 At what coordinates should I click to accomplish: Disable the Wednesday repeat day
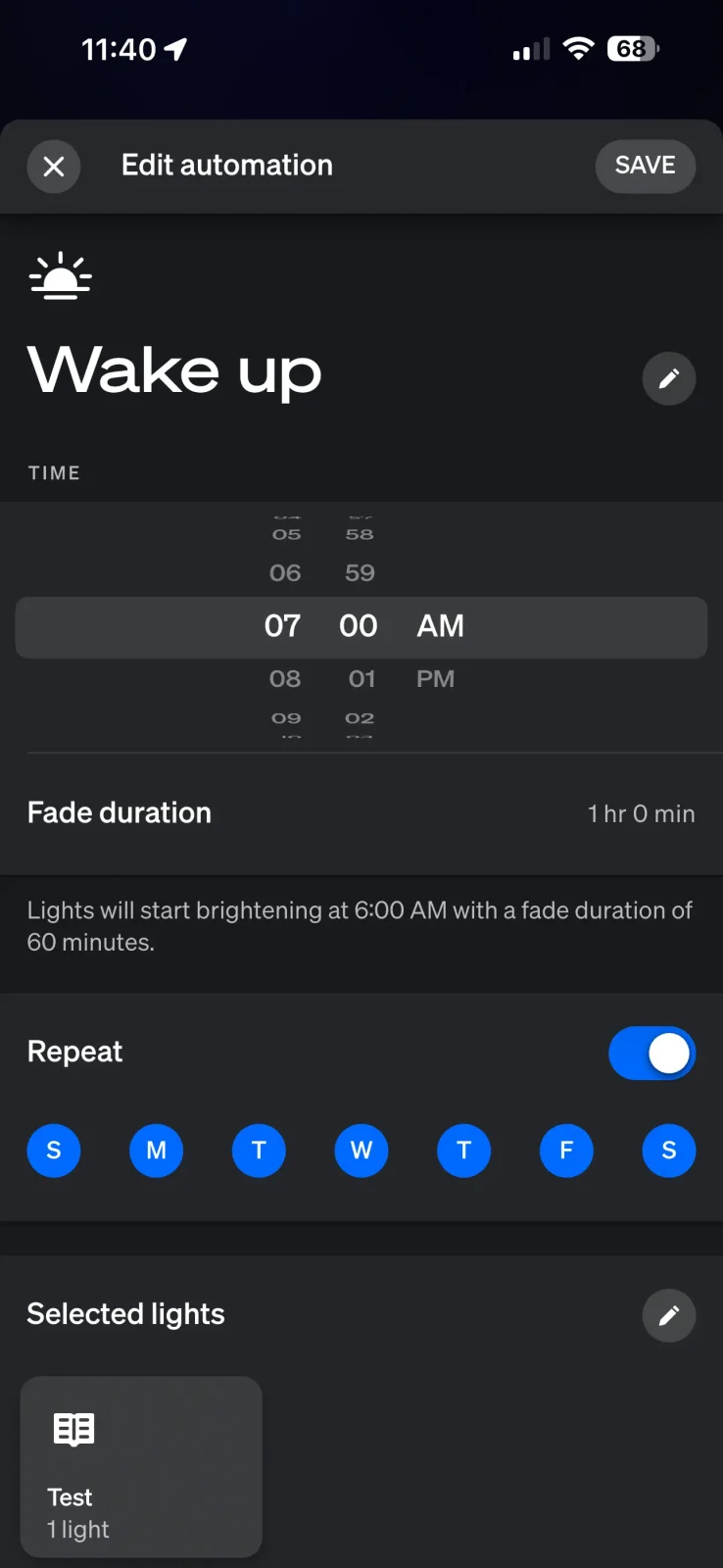(361, 1151)
